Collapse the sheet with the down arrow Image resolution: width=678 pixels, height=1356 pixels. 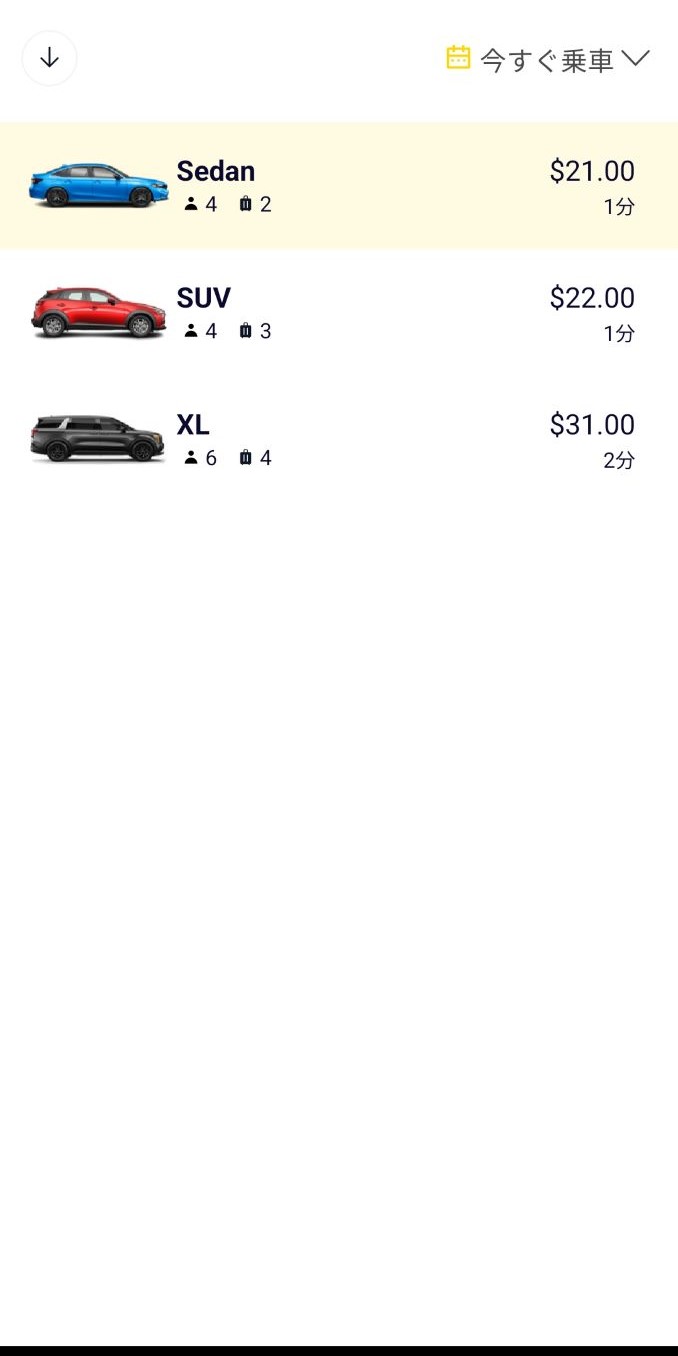coord(49,58)
